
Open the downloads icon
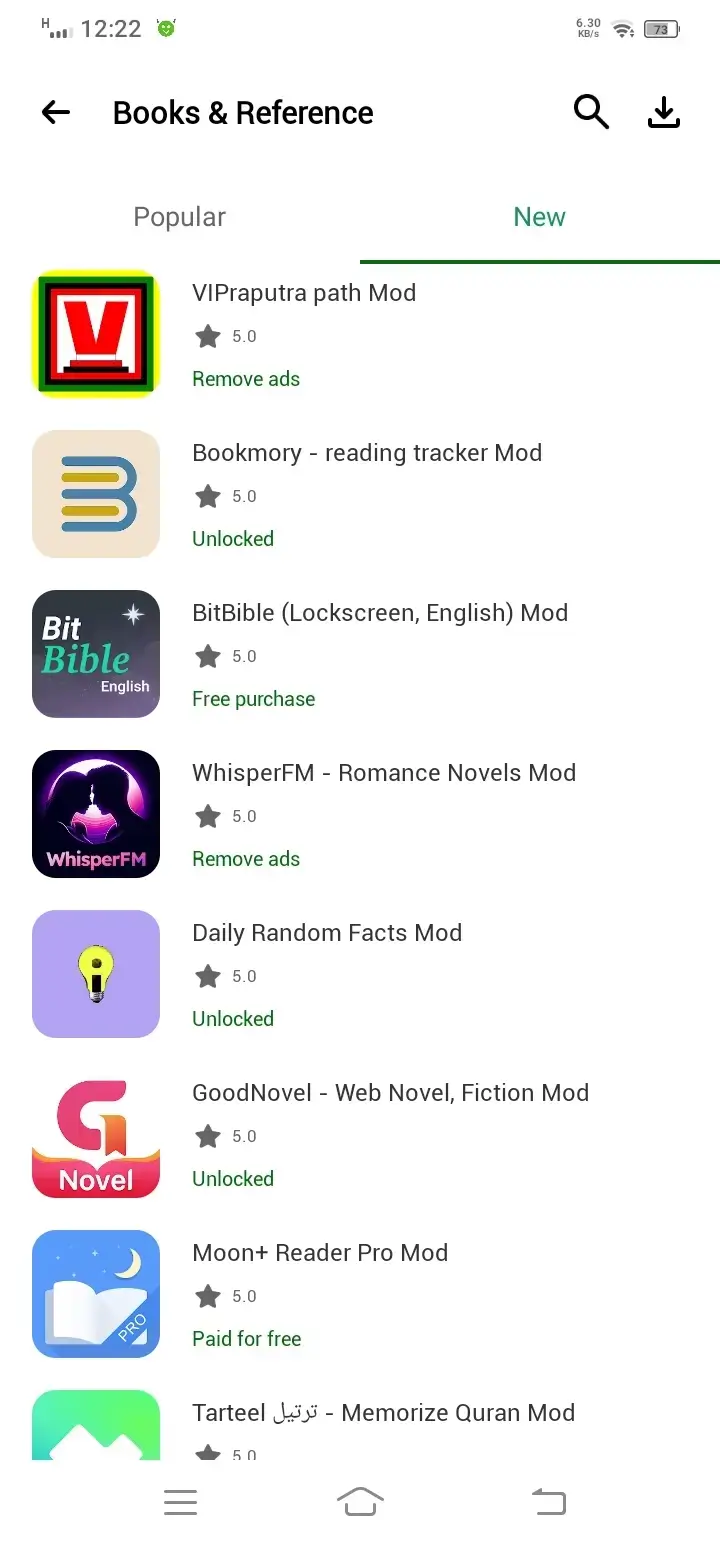(x=663, y=112)
